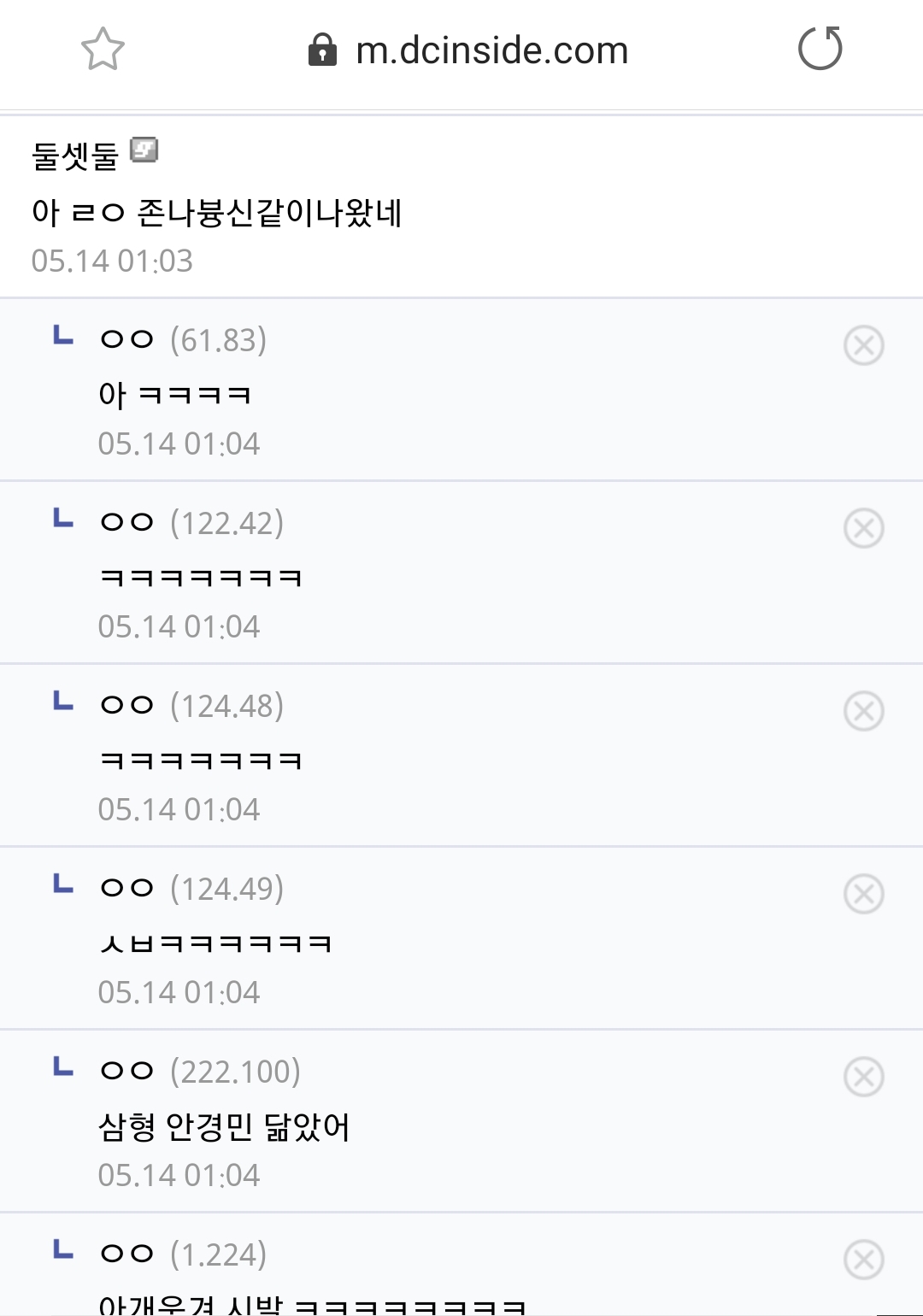923x1316 pixels.
Task: Bookmark this page with the star icon
Action: click(x=103, y=49)
